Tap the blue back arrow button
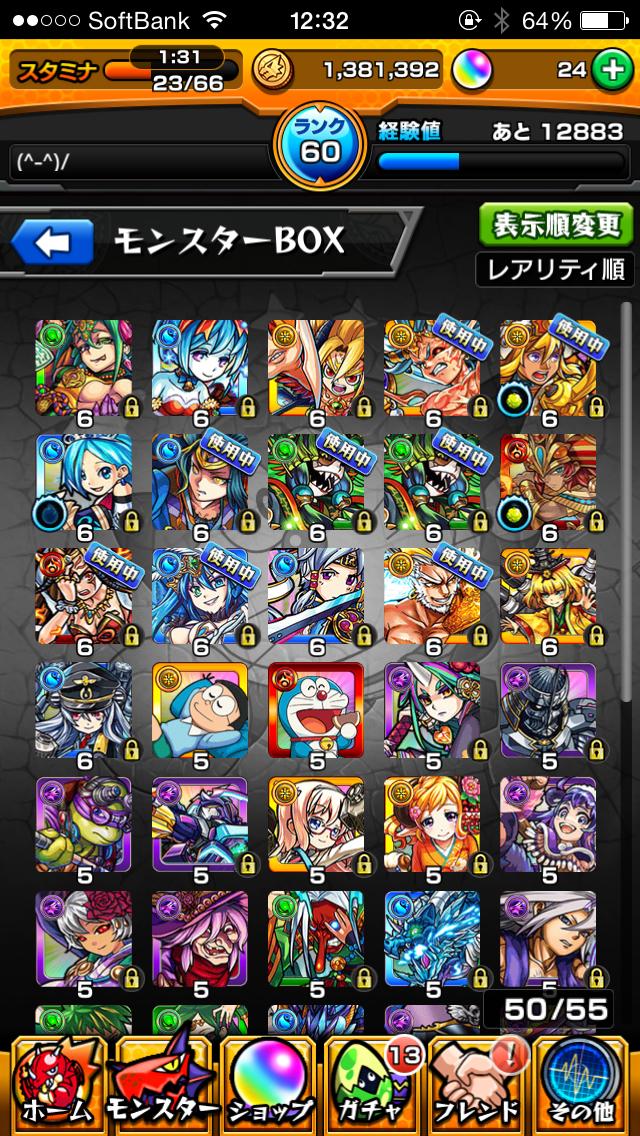640x1136 pixels. (x=52, y=241)
